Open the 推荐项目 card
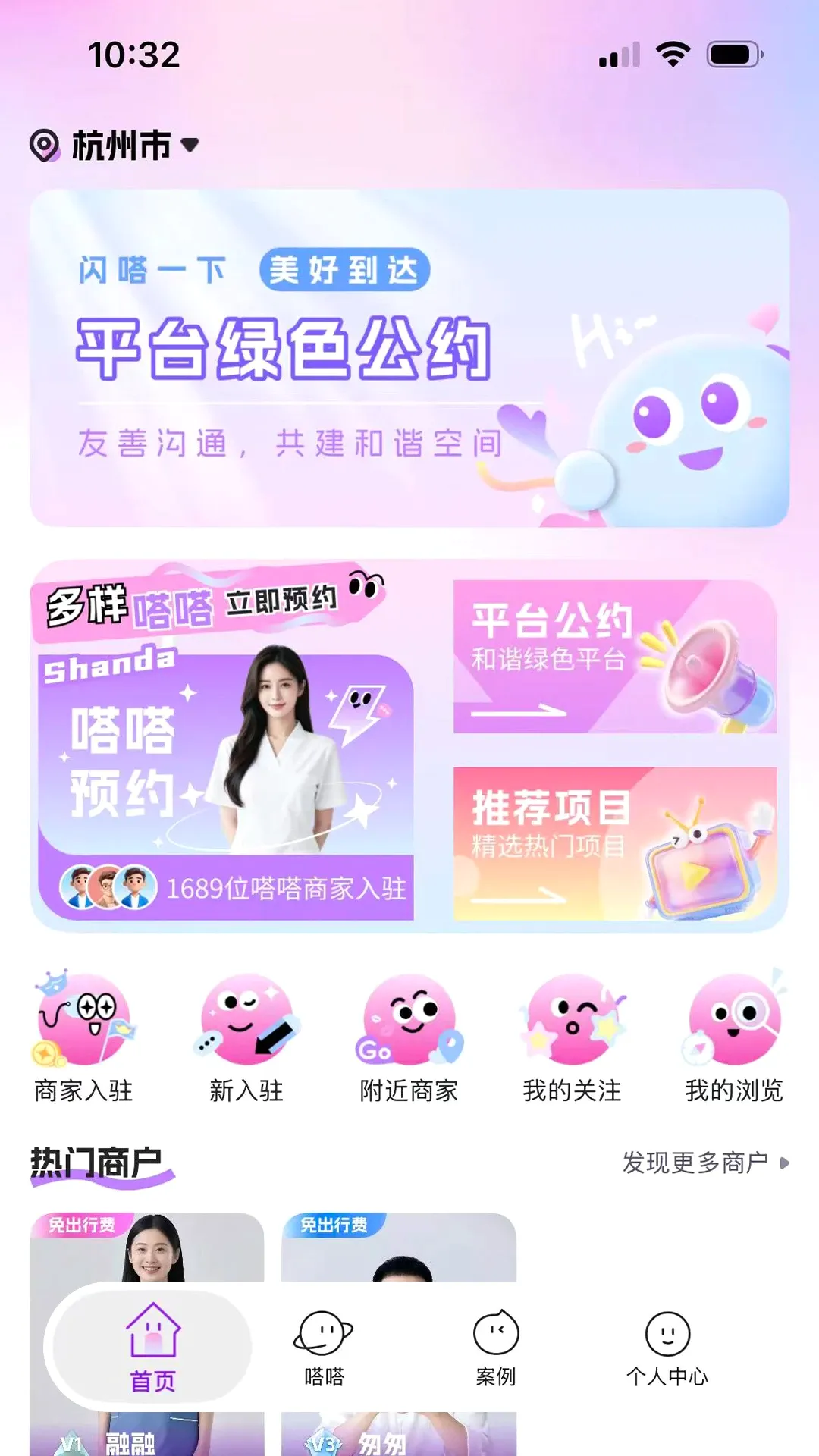819x1456 pixels. (x=615, y=843)
